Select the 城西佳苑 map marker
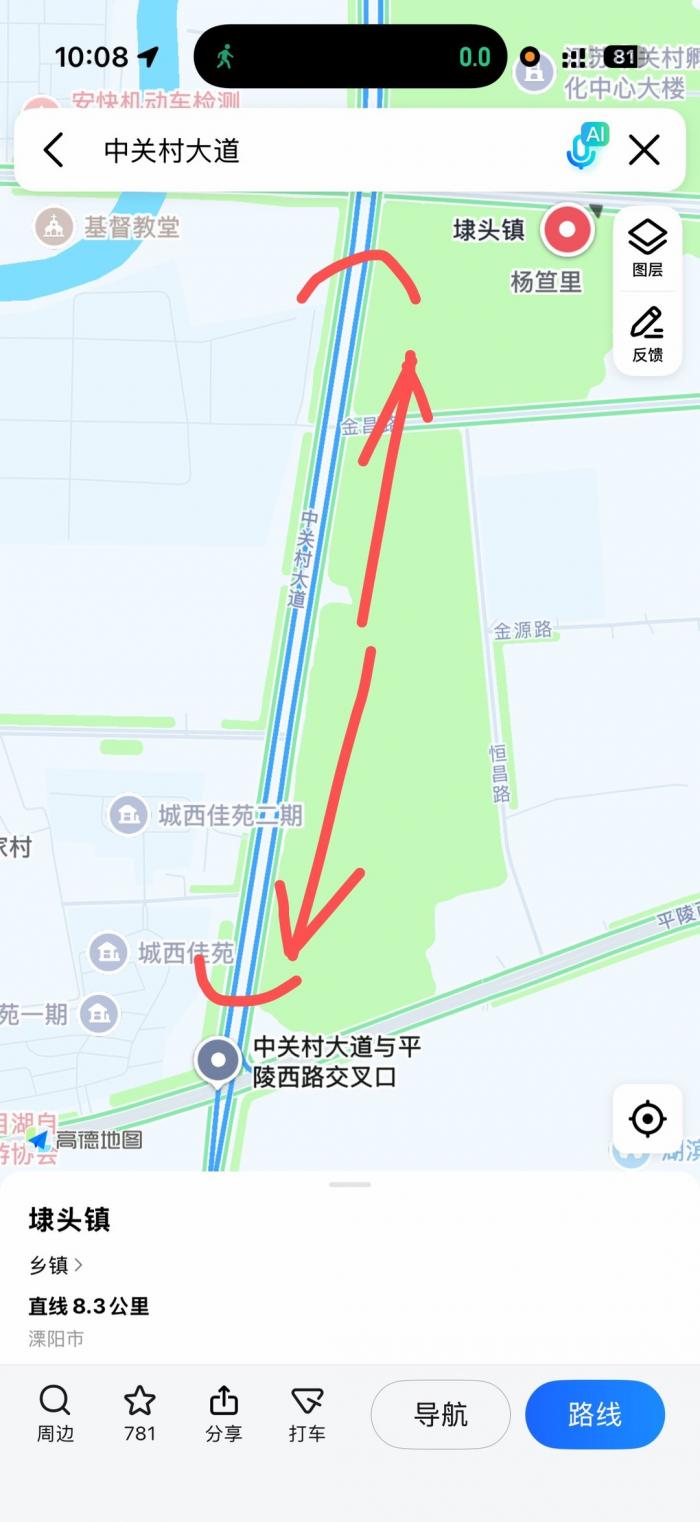The height and width of the screenshot is (1522, 700). pos(108,952)
